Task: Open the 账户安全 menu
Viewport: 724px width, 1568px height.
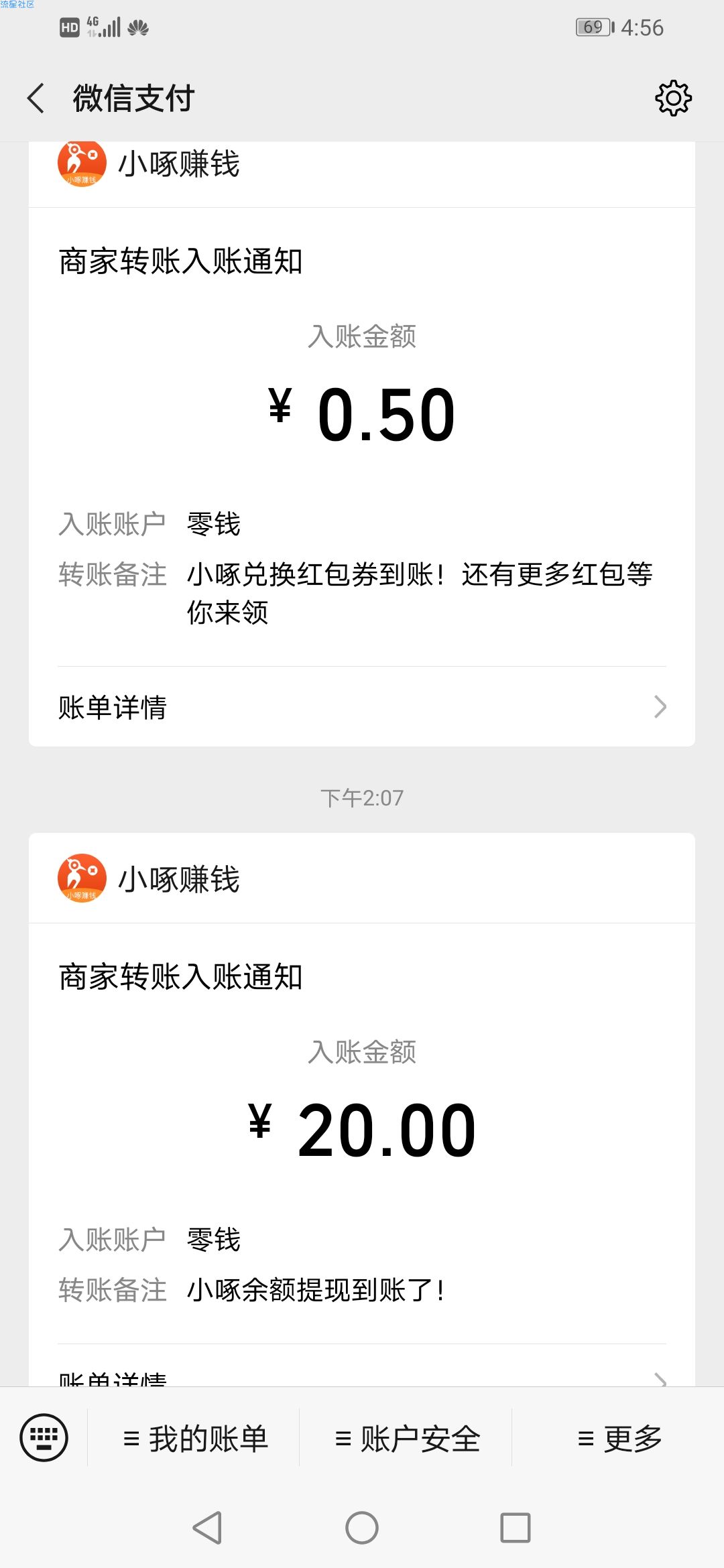Action: pyautogui.click(x=407, y=1439)
